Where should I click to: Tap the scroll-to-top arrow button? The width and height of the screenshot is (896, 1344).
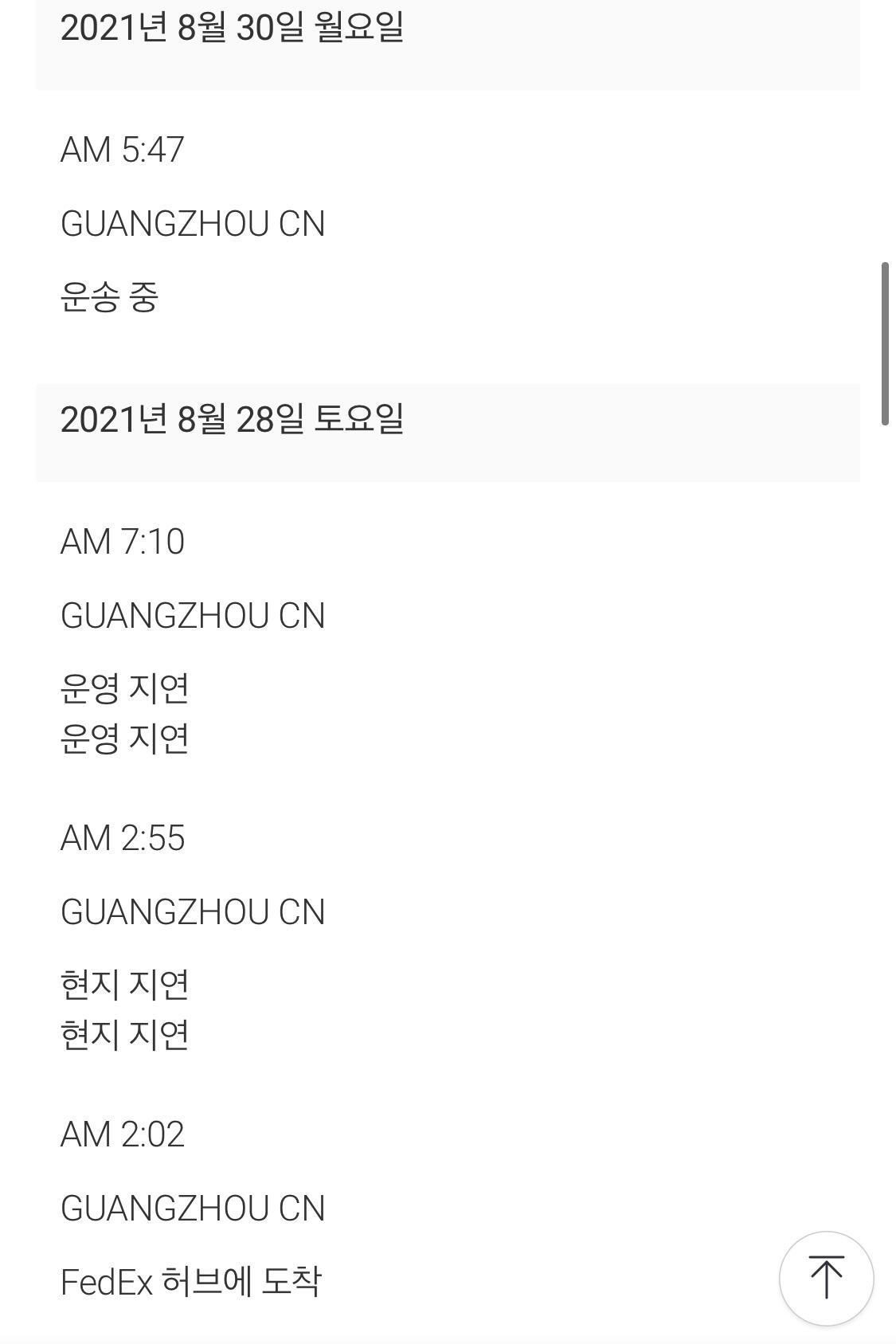(826, 1278)
